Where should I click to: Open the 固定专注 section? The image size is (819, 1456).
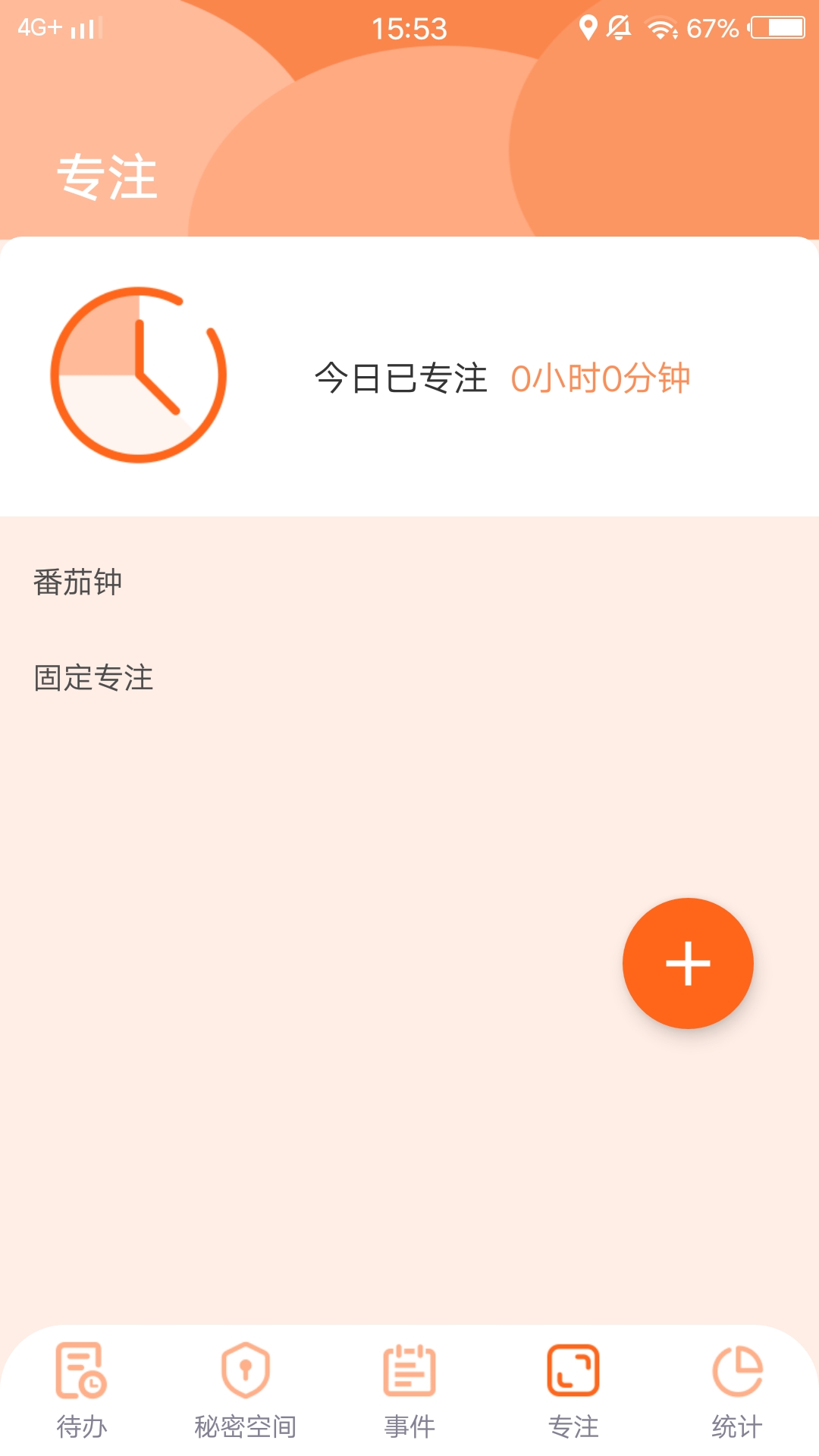coord(94,678)
